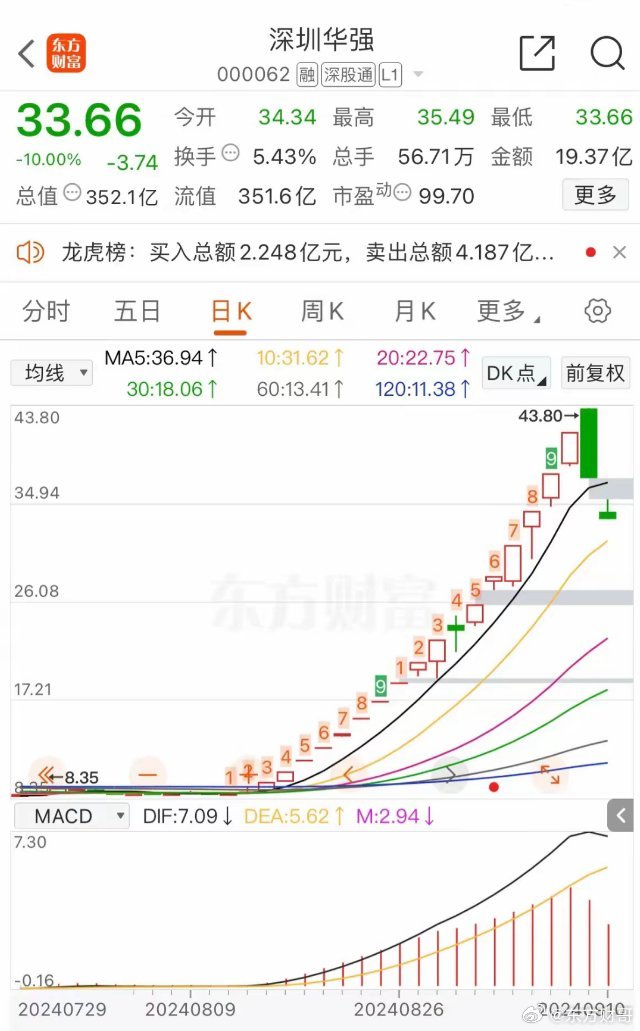Dismiss the 龙虎榜 banner
Viewport: 640px width, 1031px height.
coord(619,252)
